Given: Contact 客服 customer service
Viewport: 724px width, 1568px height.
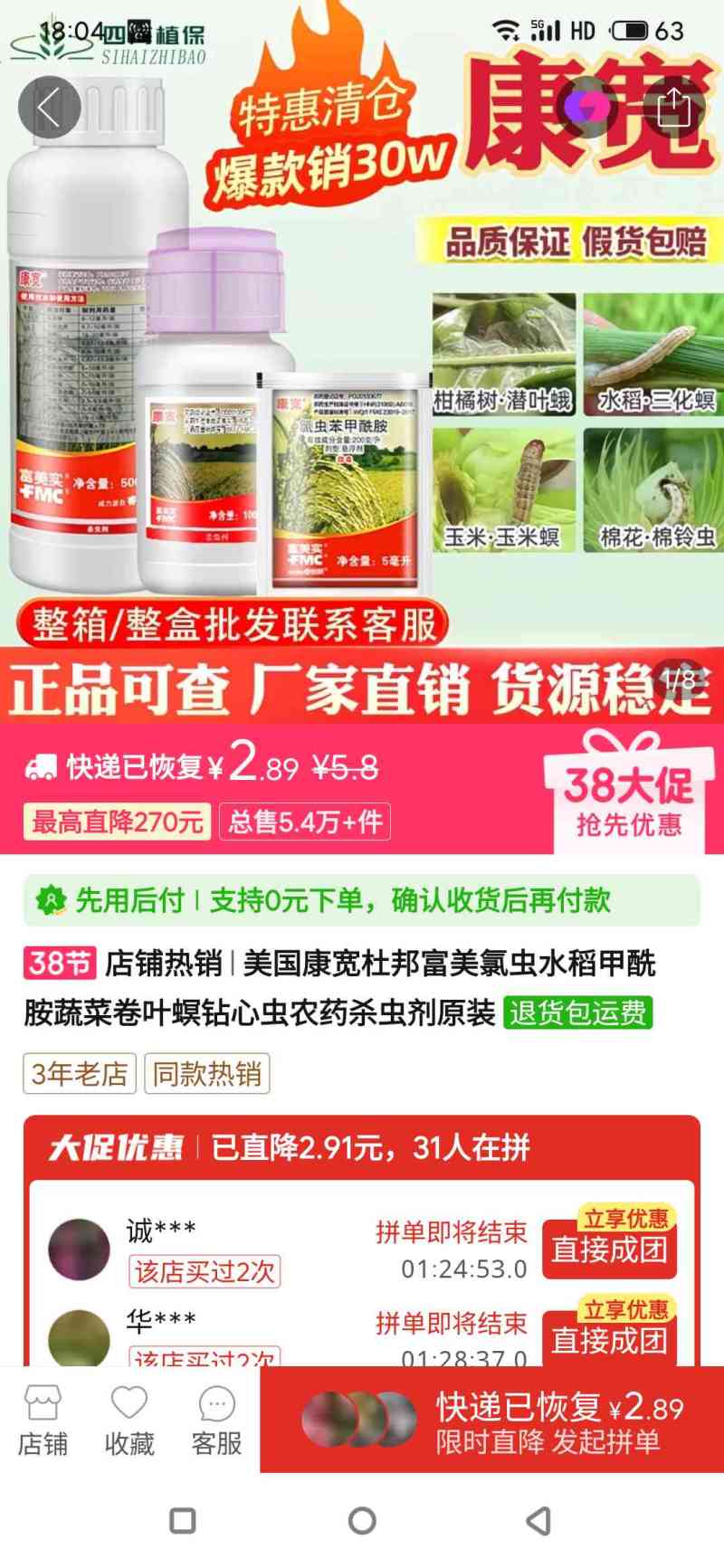Looking at the screenshot, I should tap(216, 1421).
